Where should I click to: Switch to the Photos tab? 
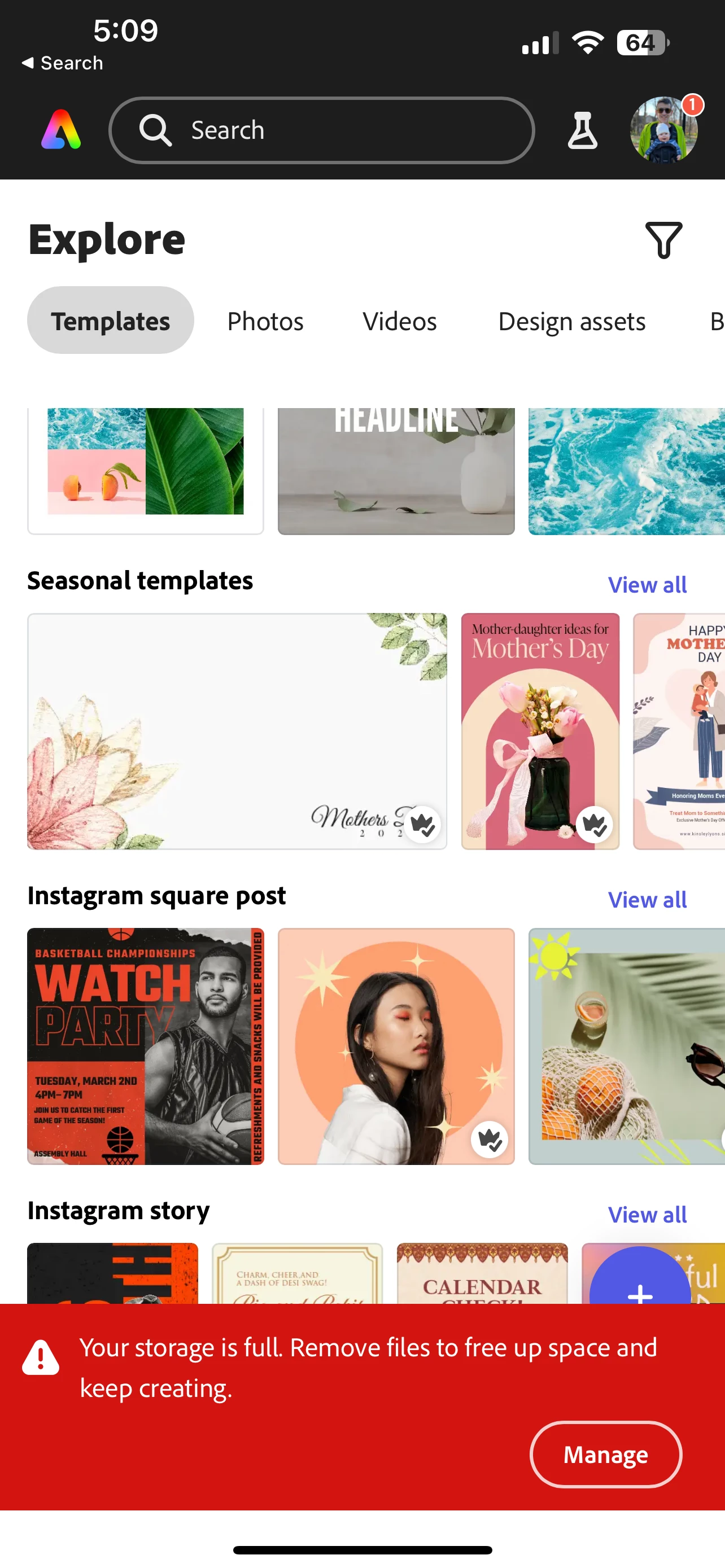265,321
